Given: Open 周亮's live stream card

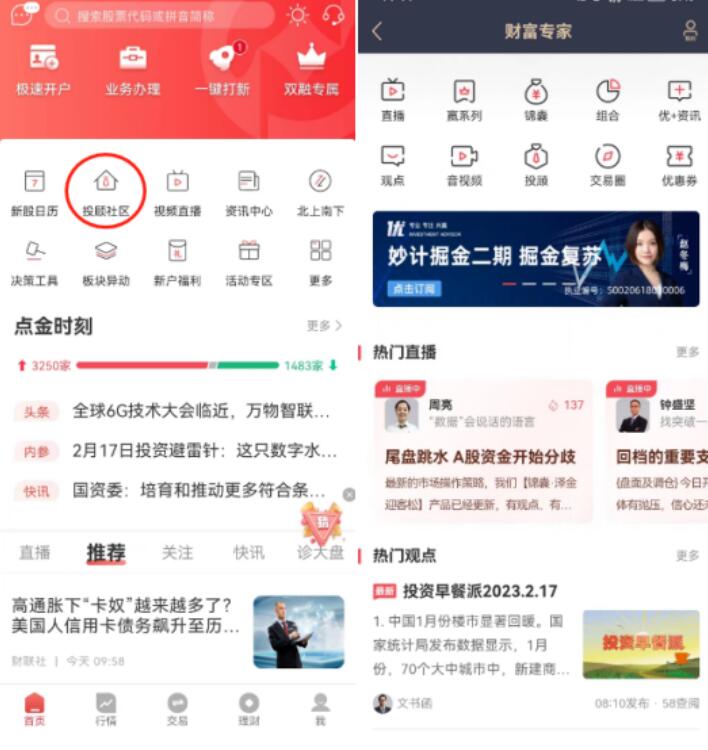Looking at the screenshot, I should [476, 450].
